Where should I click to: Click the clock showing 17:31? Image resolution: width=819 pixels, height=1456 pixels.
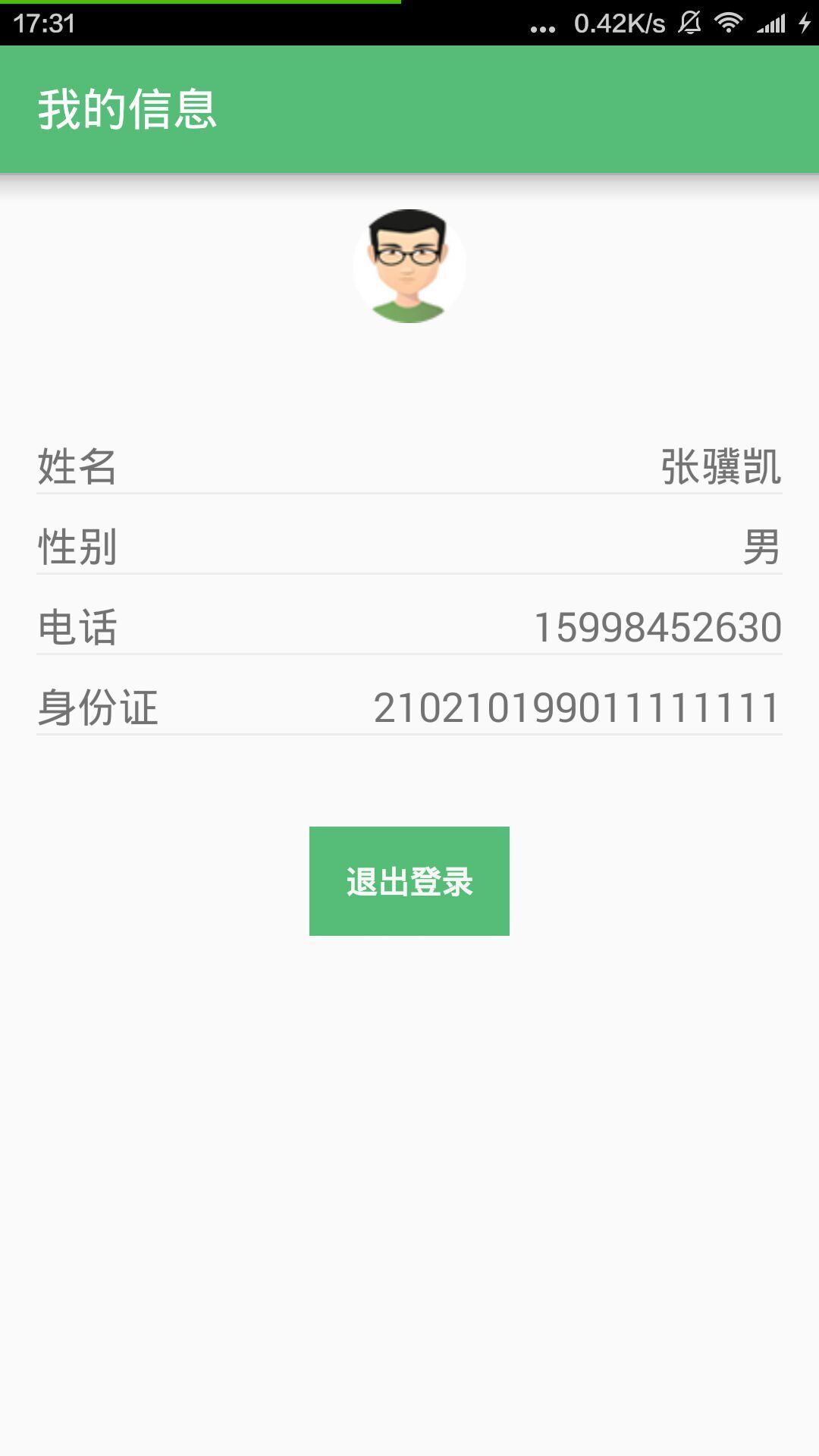[42, 23]
